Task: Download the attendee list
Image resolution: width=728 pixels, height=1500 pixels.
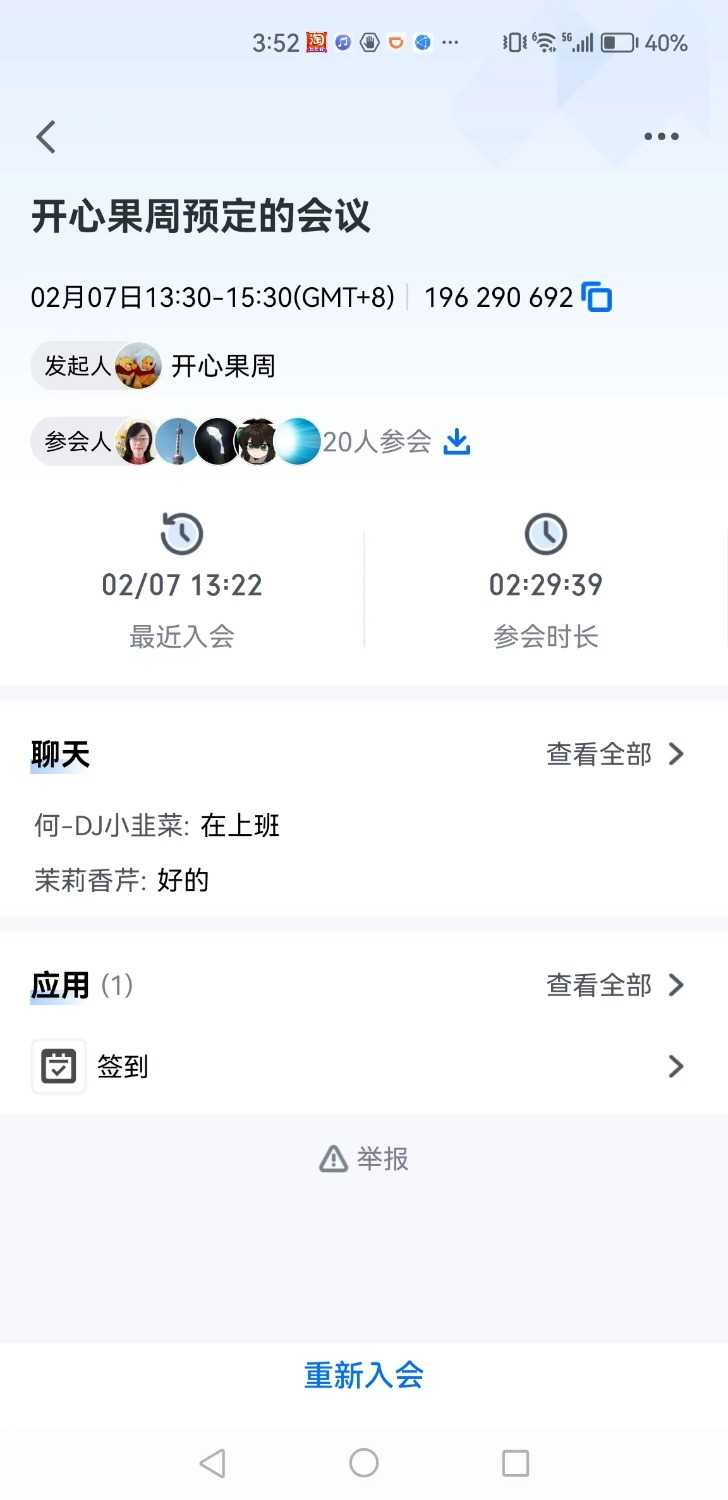Action: pyautogui.click(x=457, y=441)
